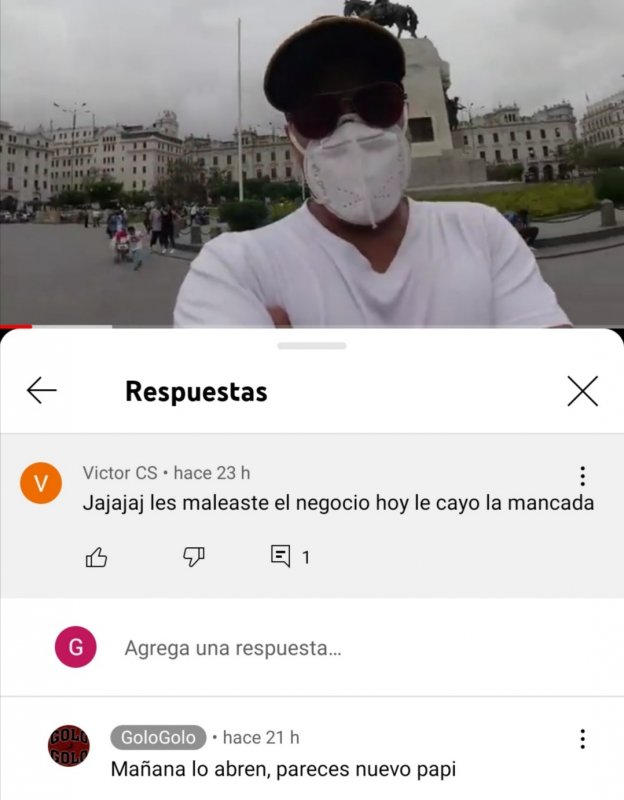
Task: Open GoloGolo's profile avatar
Action: point(68,746)
